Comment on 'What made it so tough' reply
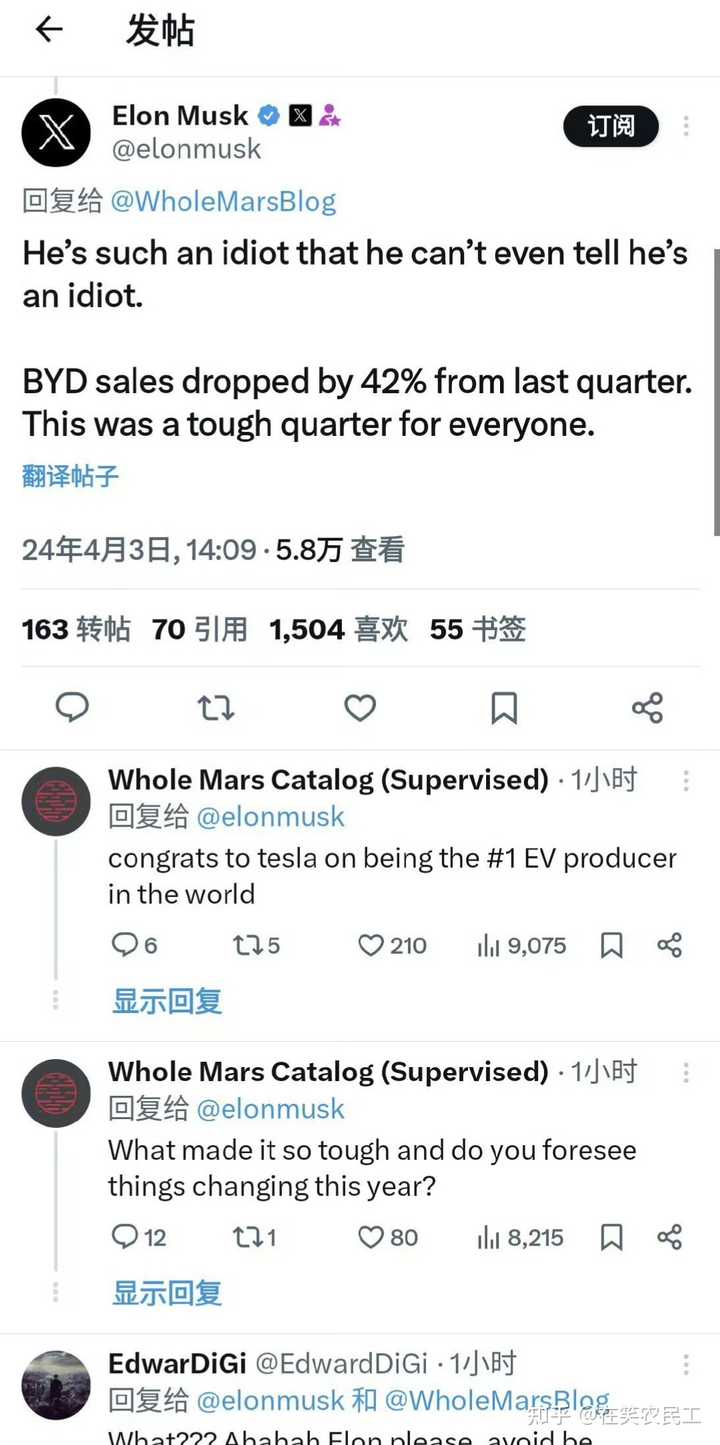The height and width of the screenshot is (1445, 720). 138,1237
